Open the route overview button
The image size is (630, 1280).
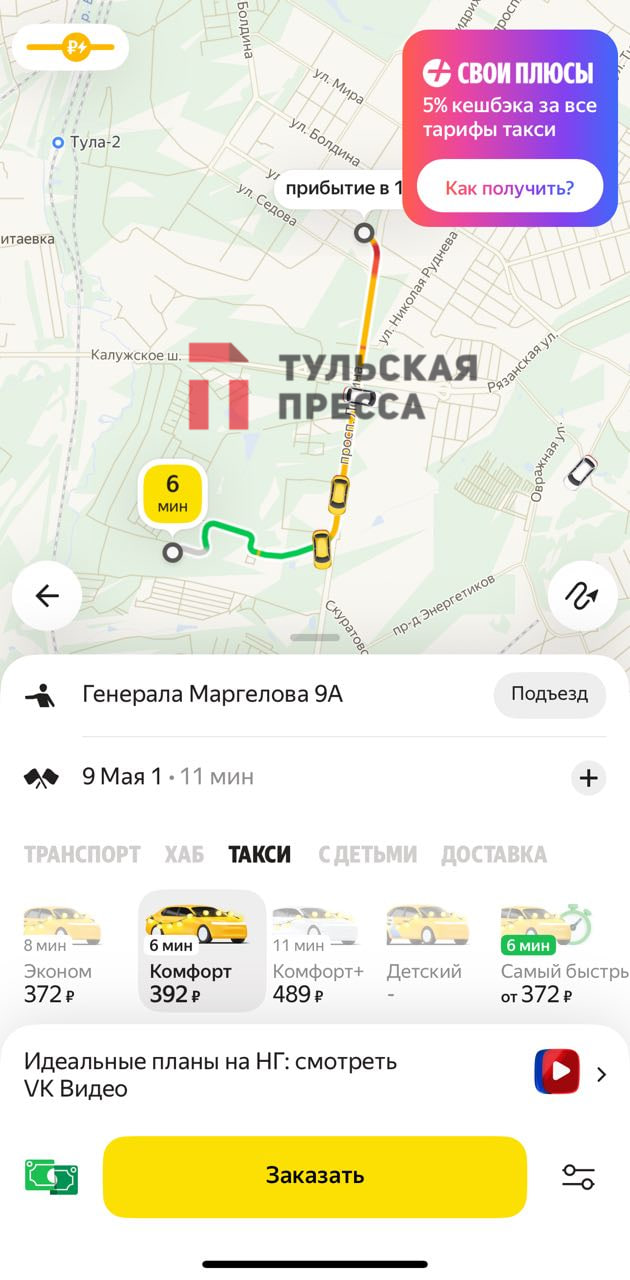583,596
